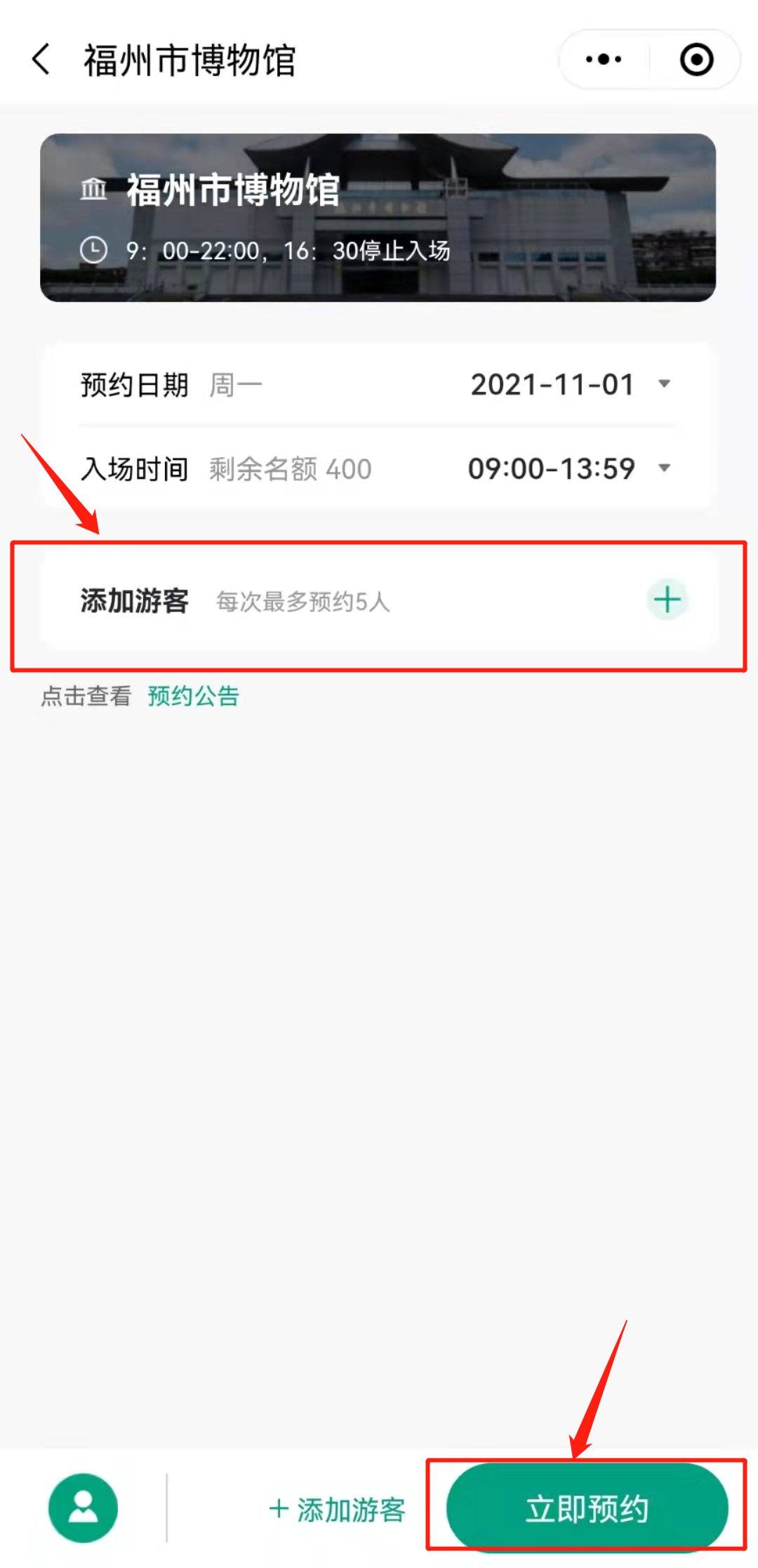Open the user profile icon
The width and height of the screenshot is (758, 1568).
coord(83,1508)
